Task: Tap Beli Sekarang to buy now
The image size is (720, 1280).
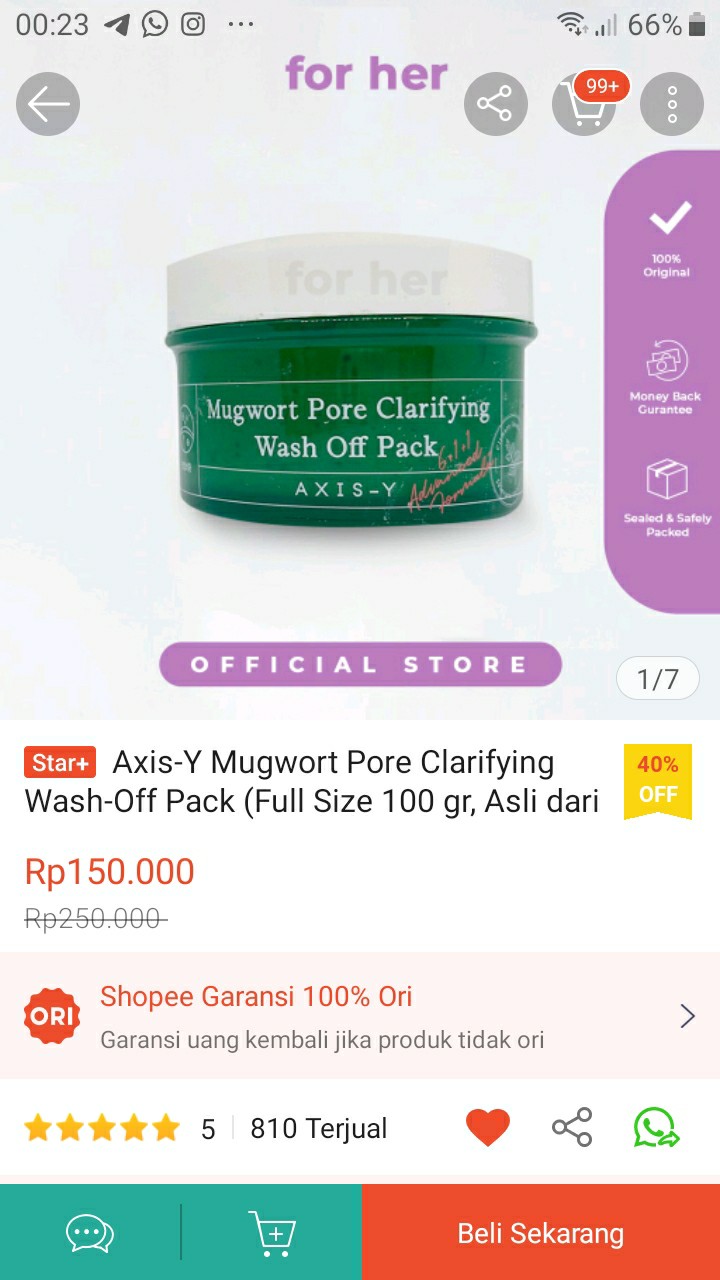Action: coord(540,1233)
